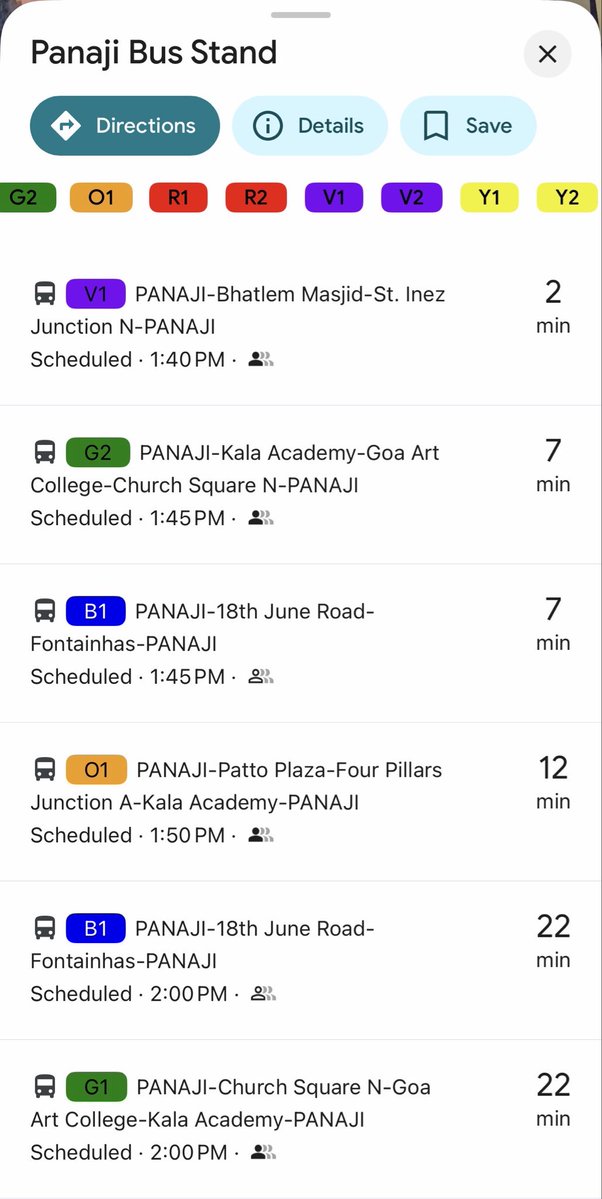Show only V2 line departures
The height and width of the screenshot is (1199, 602).
pyautogui.click(x=411, y=197)
